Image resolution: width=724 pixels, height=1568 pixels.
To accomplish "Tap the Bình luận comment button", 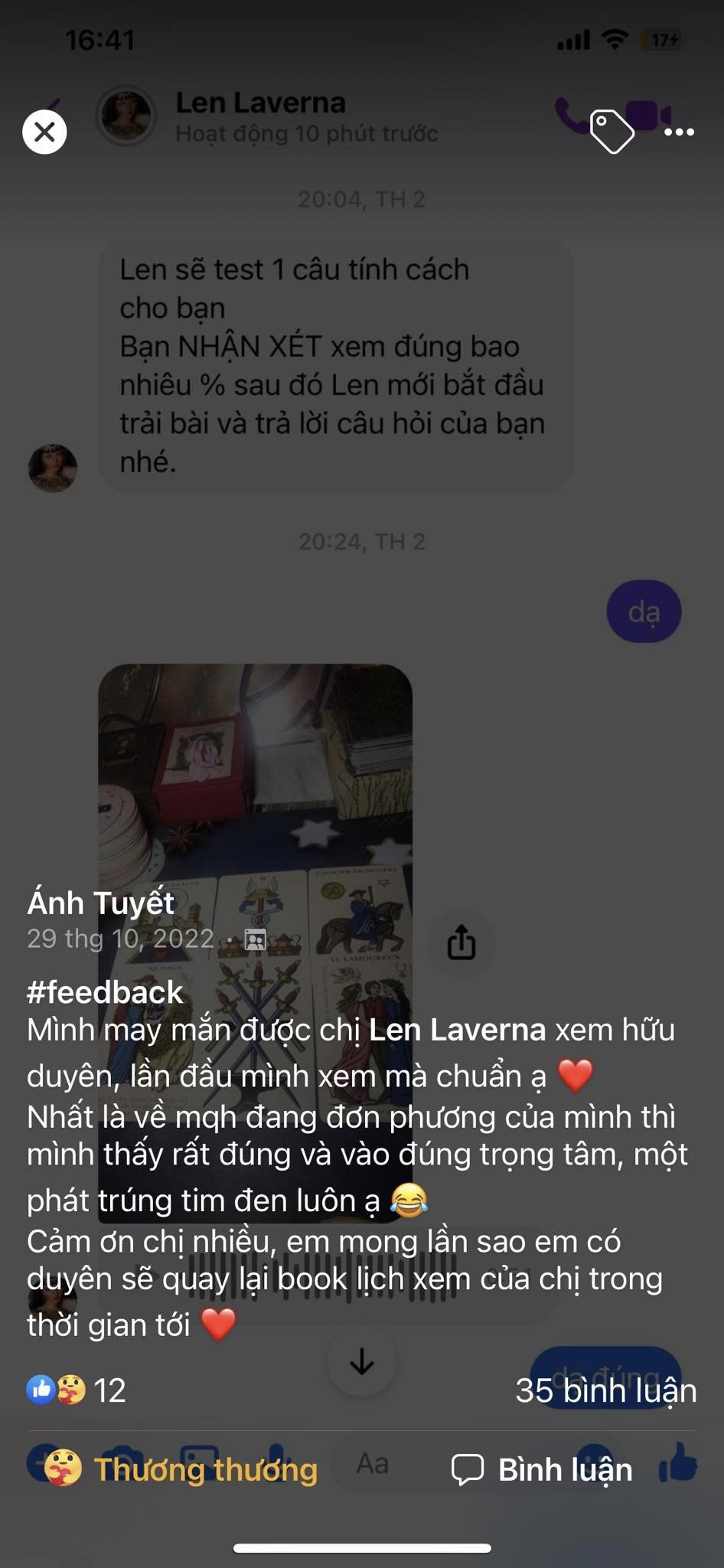I will pos(542,1469).
